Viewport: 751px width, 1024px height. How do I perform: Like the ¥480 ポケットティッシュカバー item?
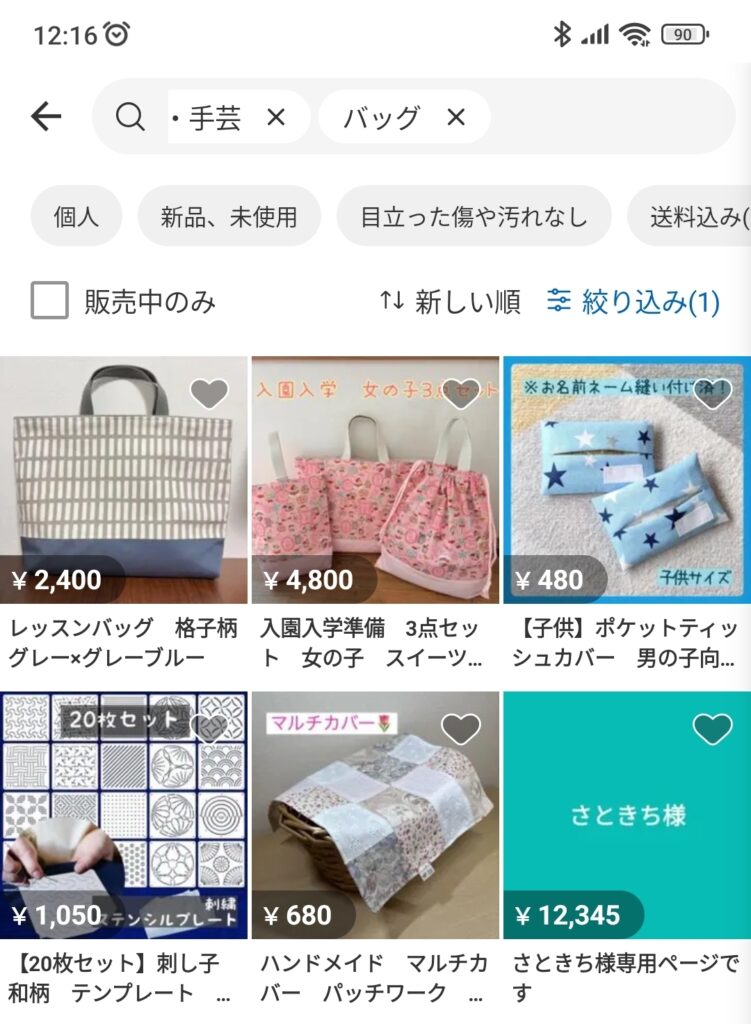(712, 392)
